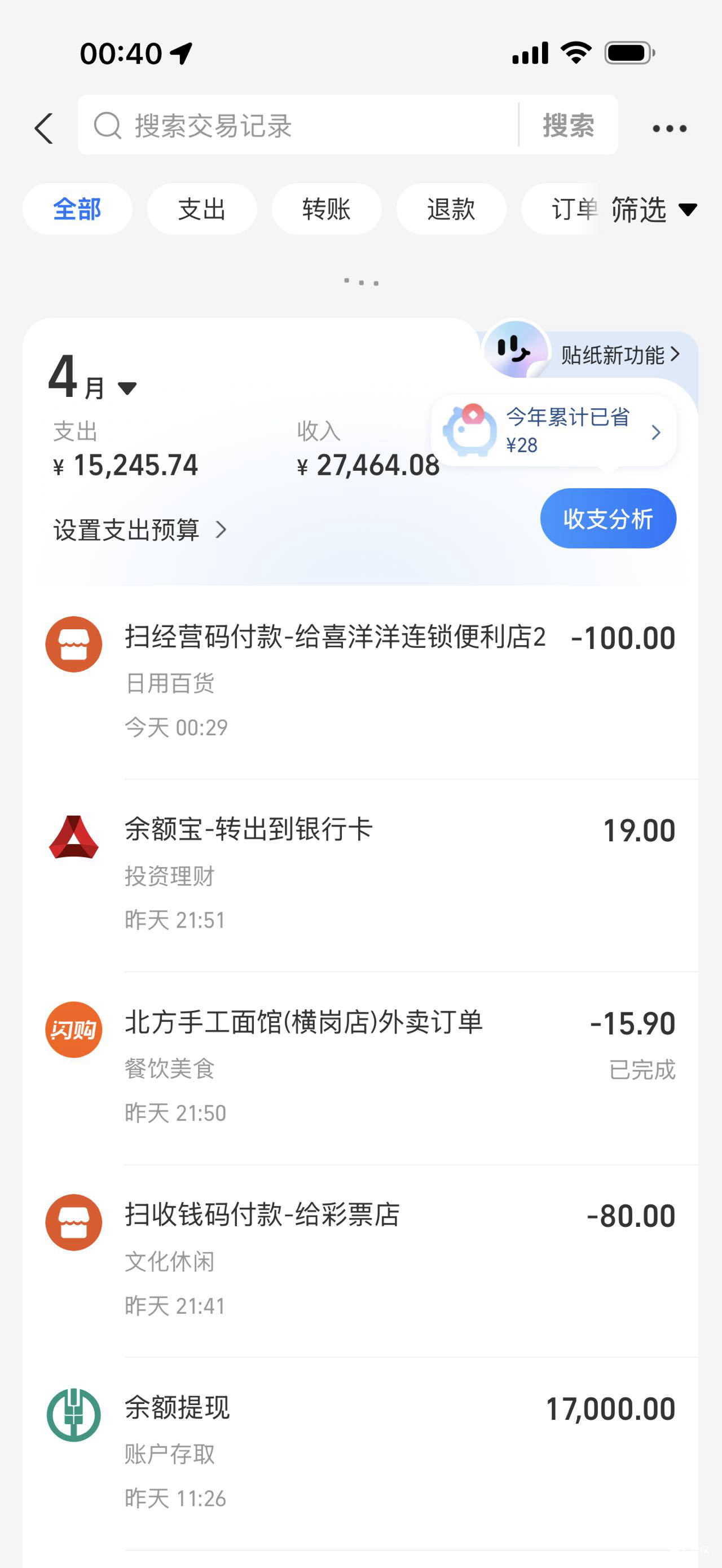Open the three-dot overflow menu

(669, 129)
